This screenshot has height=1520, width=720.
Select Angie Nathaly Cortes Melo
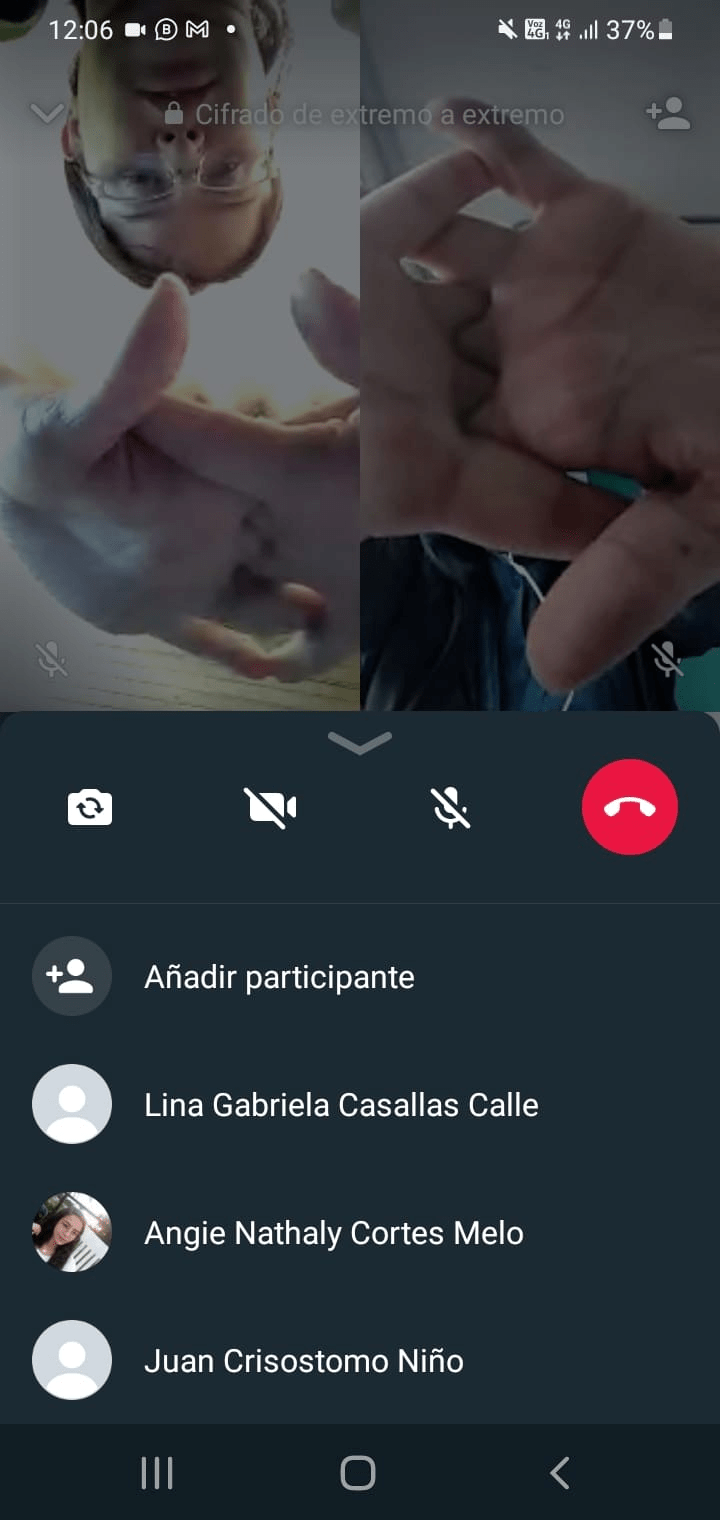point(333,1233)
